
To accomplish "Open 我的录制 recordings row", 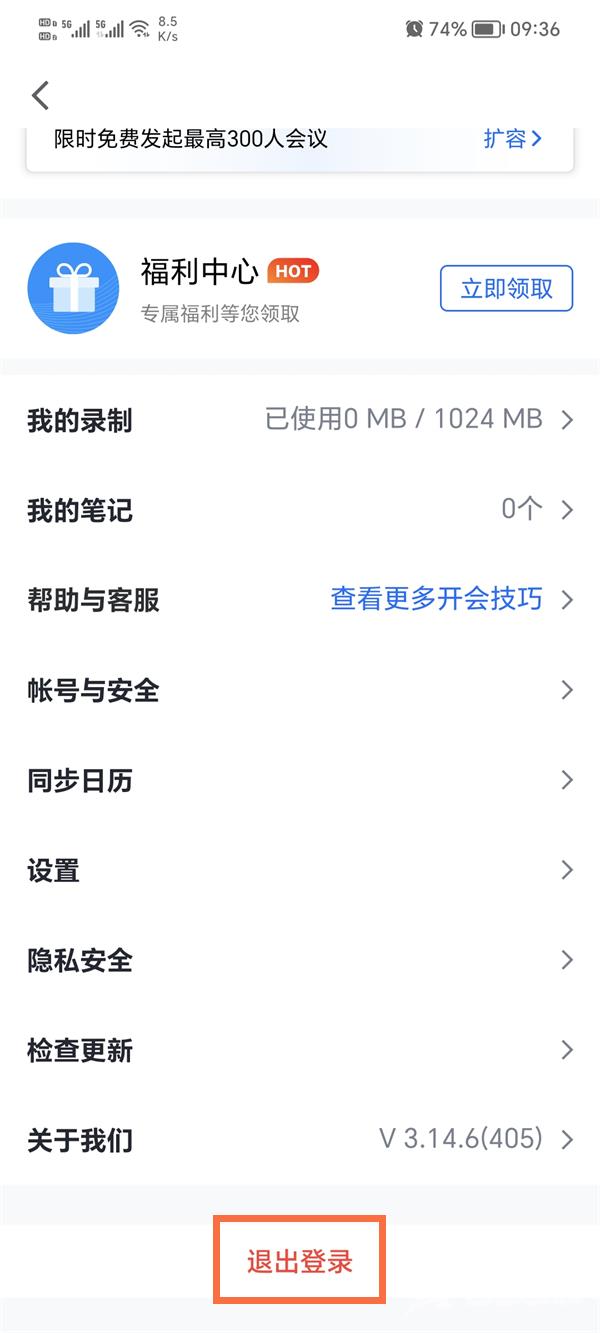I will pos(300,420).
